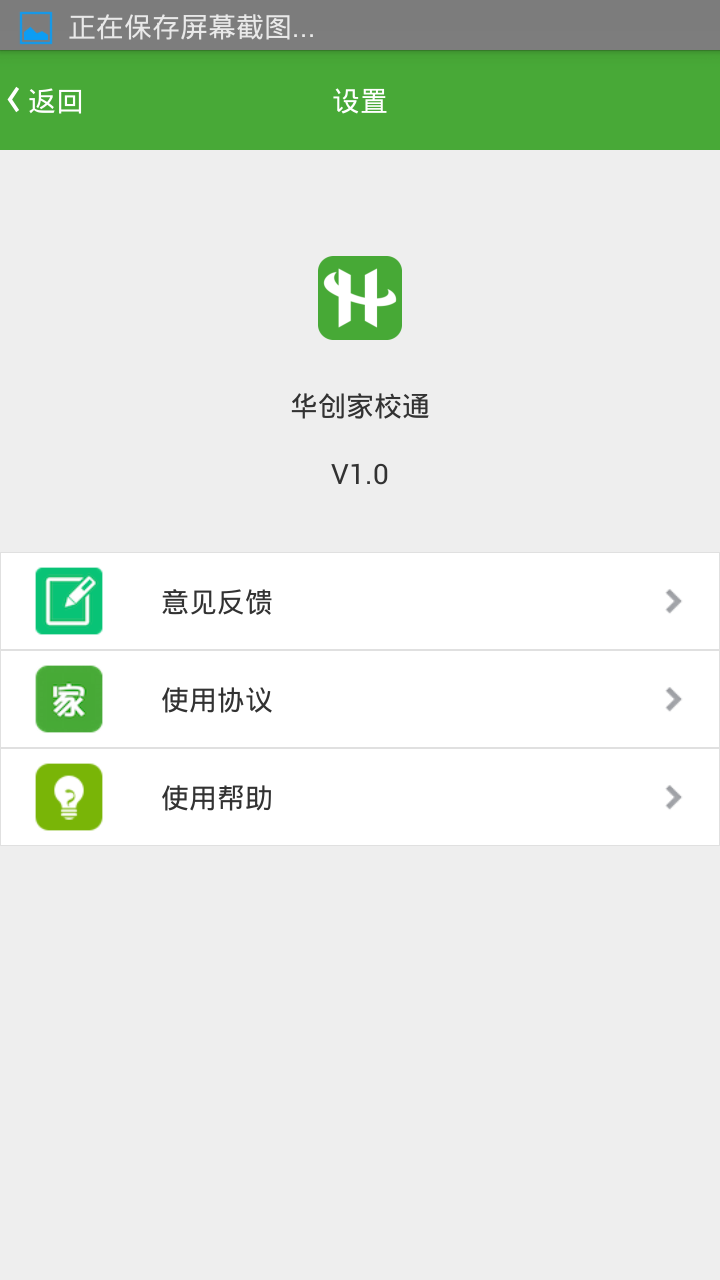Click the 使用协议 agreement icon with 家 character
The width and height of the screenshot is (720, 1280).
click(68, 698)
